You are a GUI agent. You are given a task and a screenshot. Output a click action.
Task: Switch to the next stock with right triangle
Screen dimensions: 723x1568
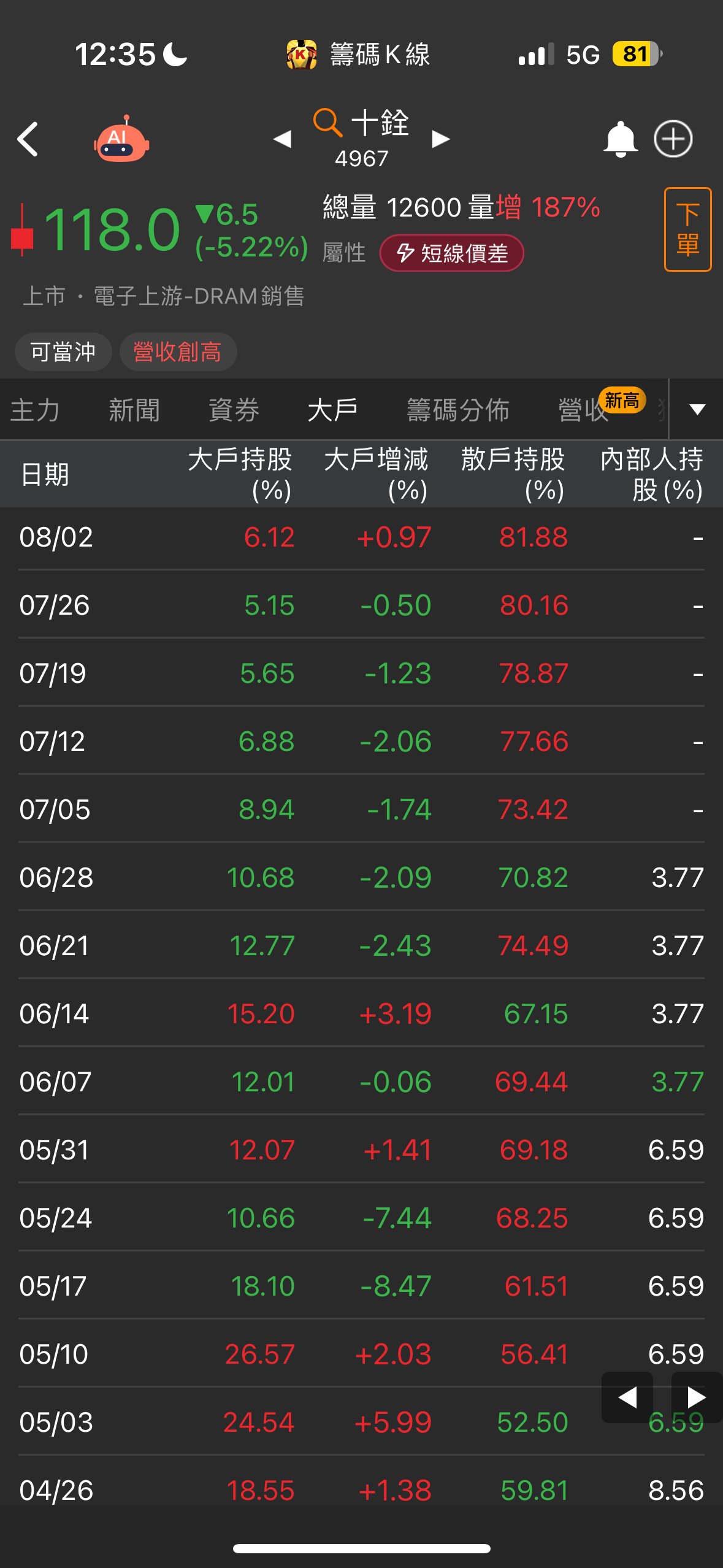(441, 139)
